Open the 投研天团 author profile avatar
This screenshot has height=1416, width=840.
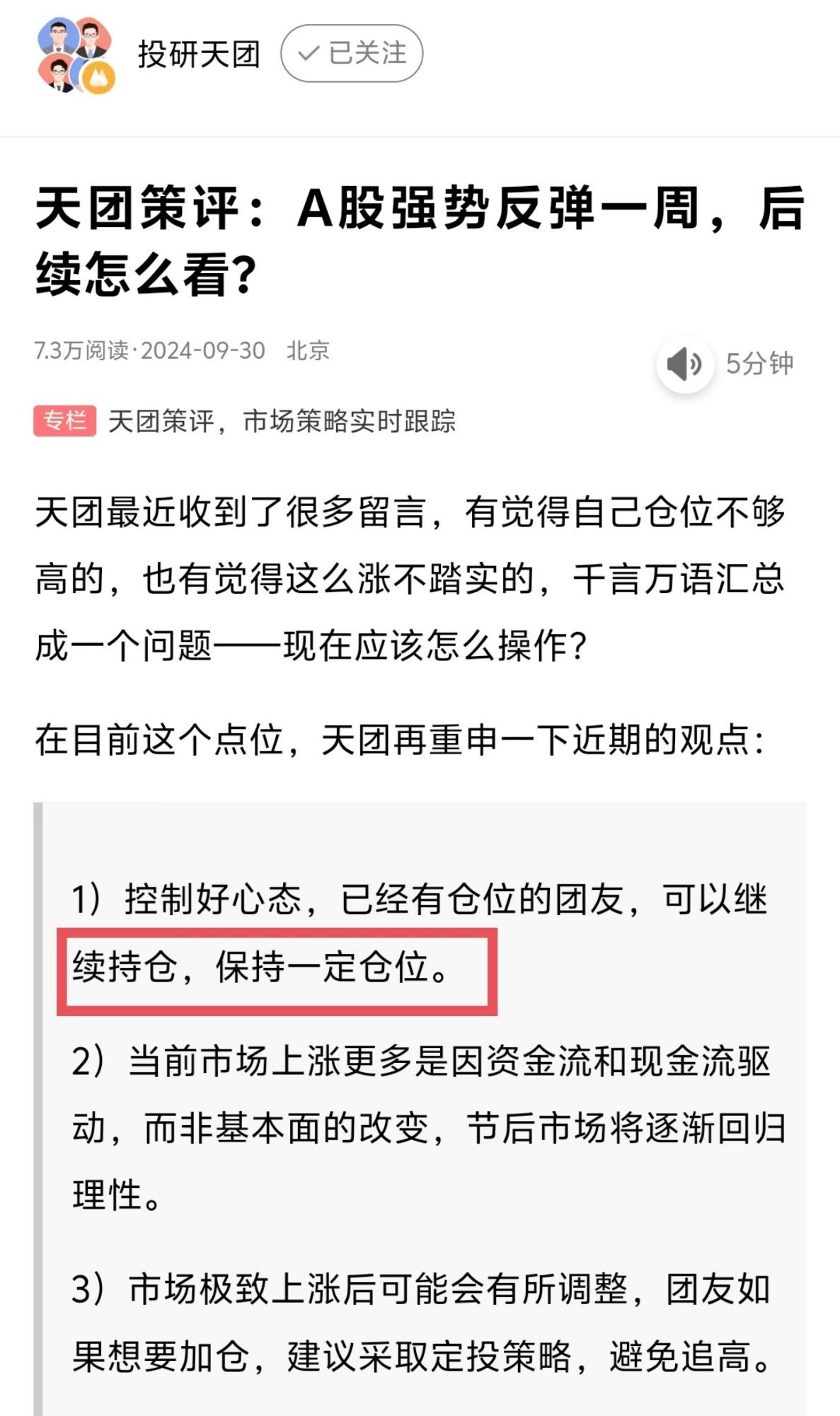click(x=76, y=55)
